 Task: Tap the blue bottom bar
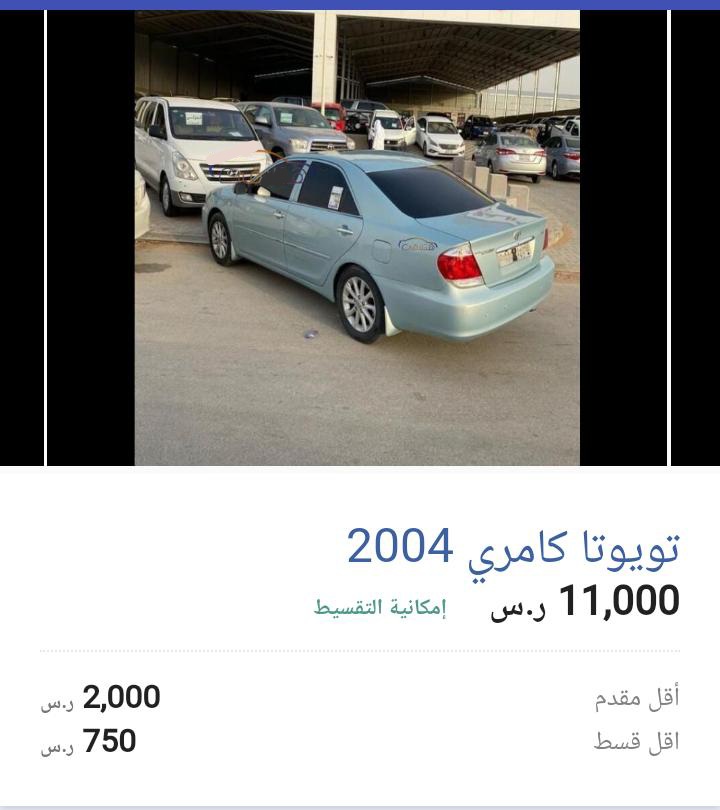[x=360, y=804]
